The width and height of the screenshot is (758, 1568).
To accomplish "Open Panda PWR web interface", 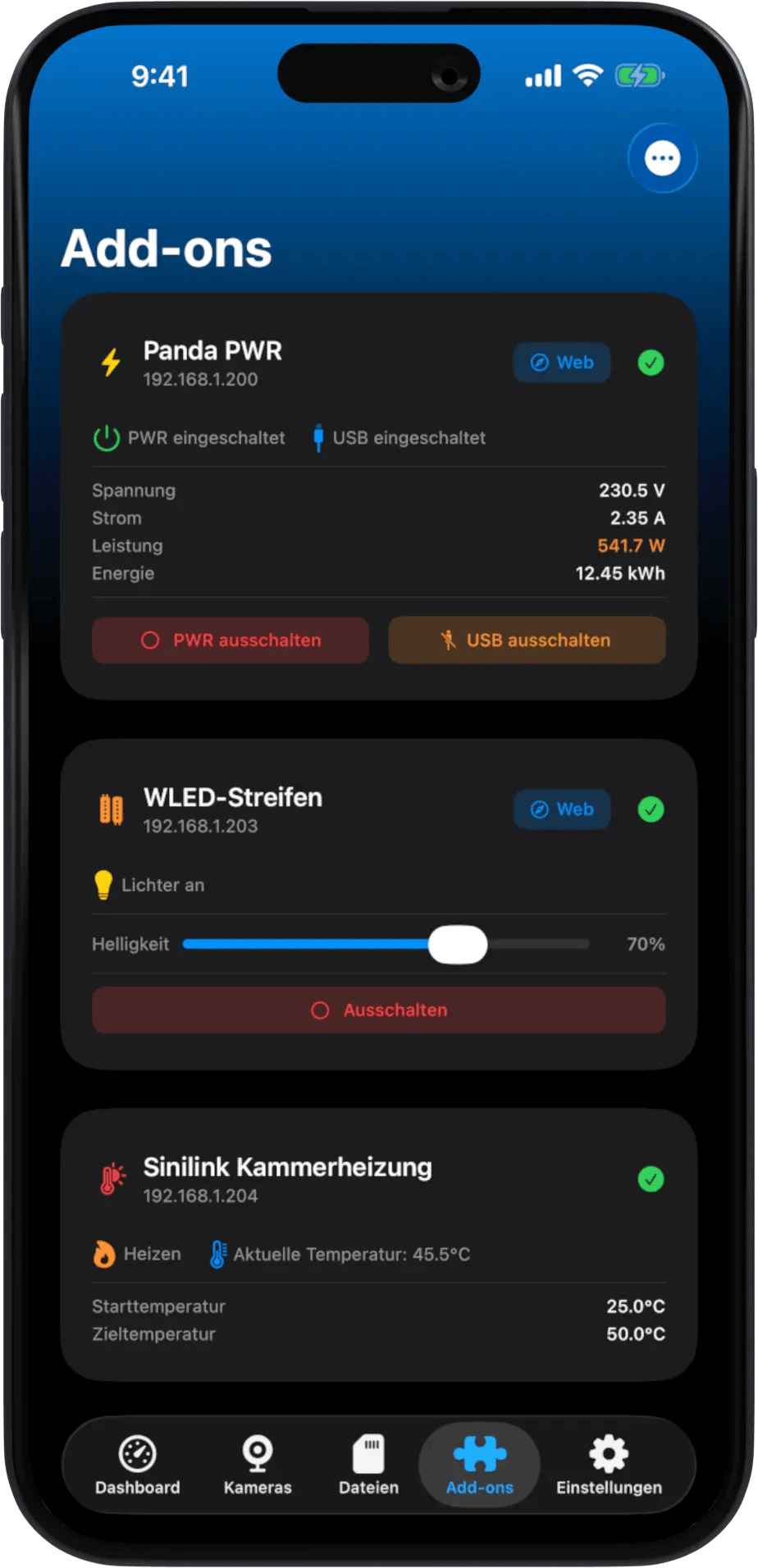I will [x=562, y=362].
